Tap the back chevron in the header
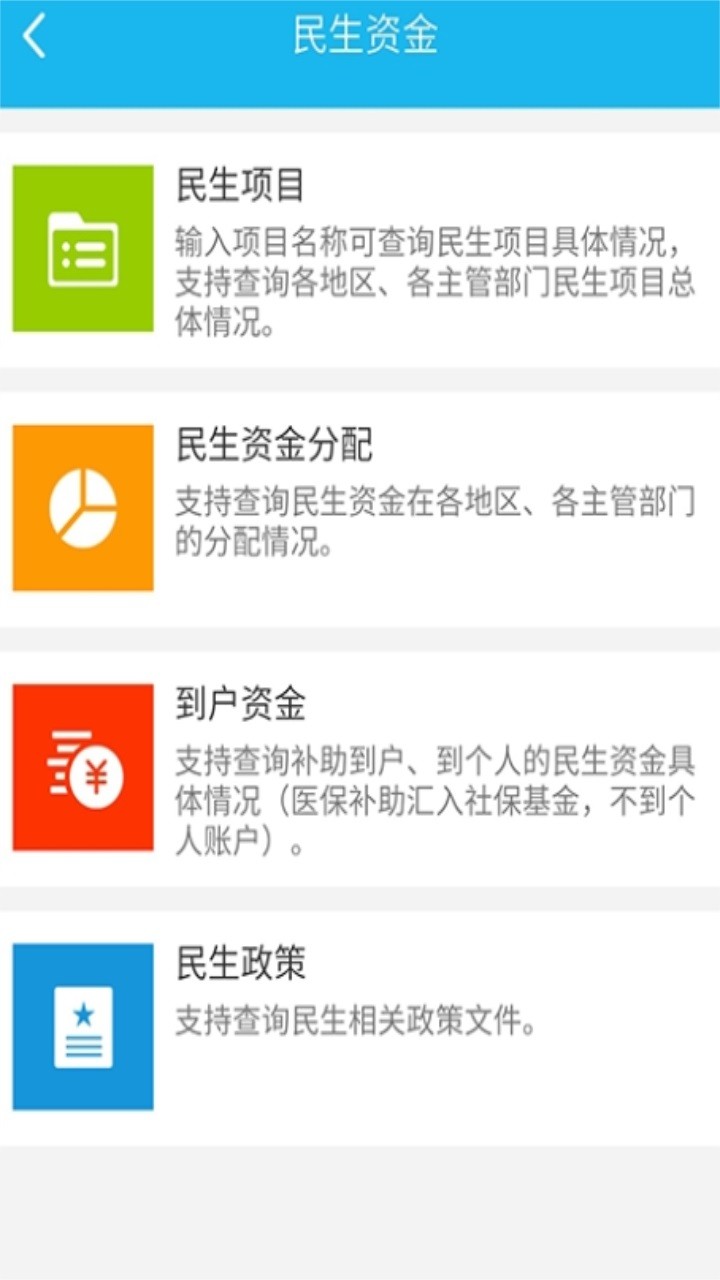The height and width of the screenshot is (1280, 720). pos(35,38)
